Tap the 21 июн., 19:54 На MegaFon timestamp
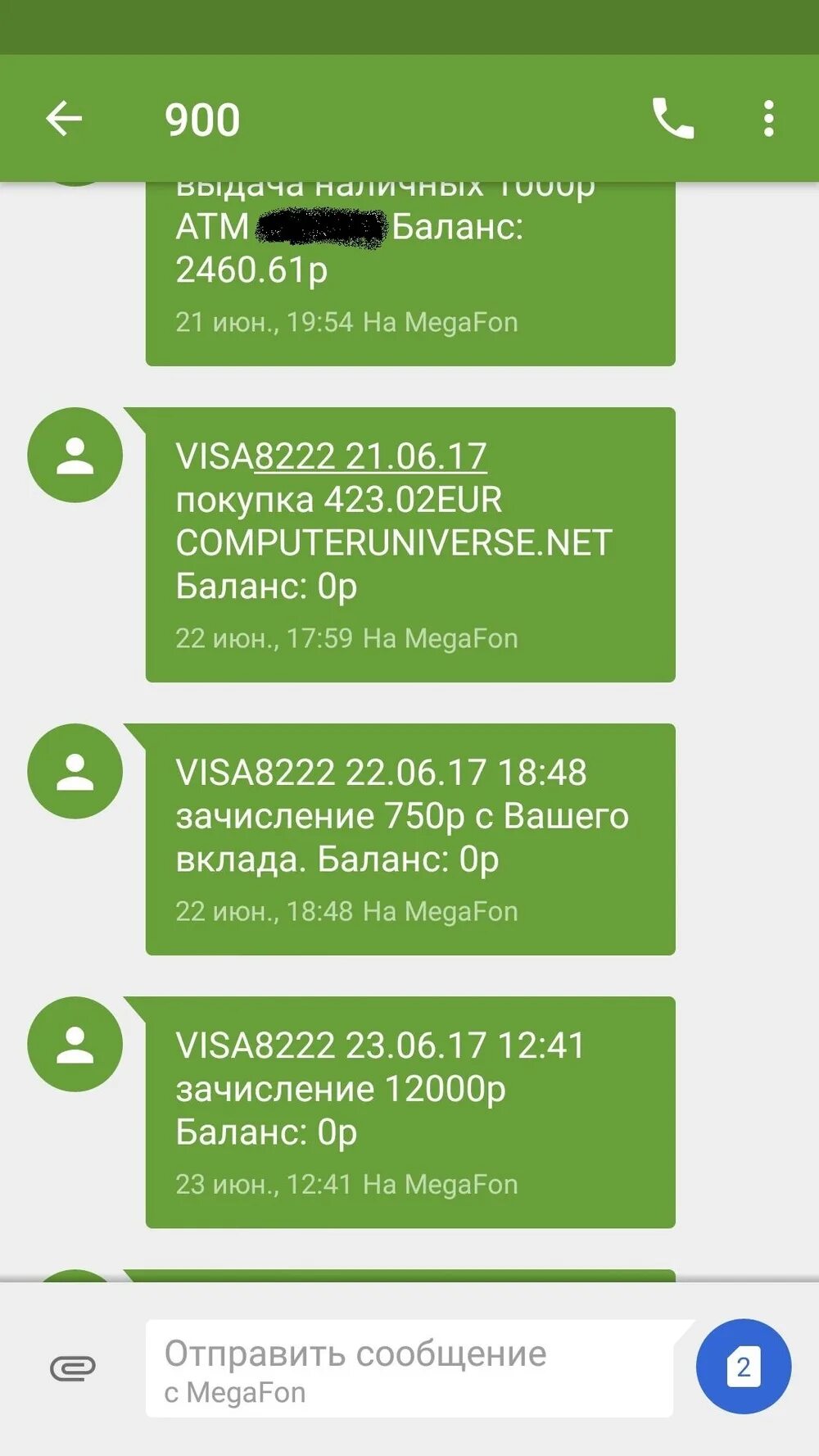This screenshot has width=819, height=1456. [x=346, y=321]
